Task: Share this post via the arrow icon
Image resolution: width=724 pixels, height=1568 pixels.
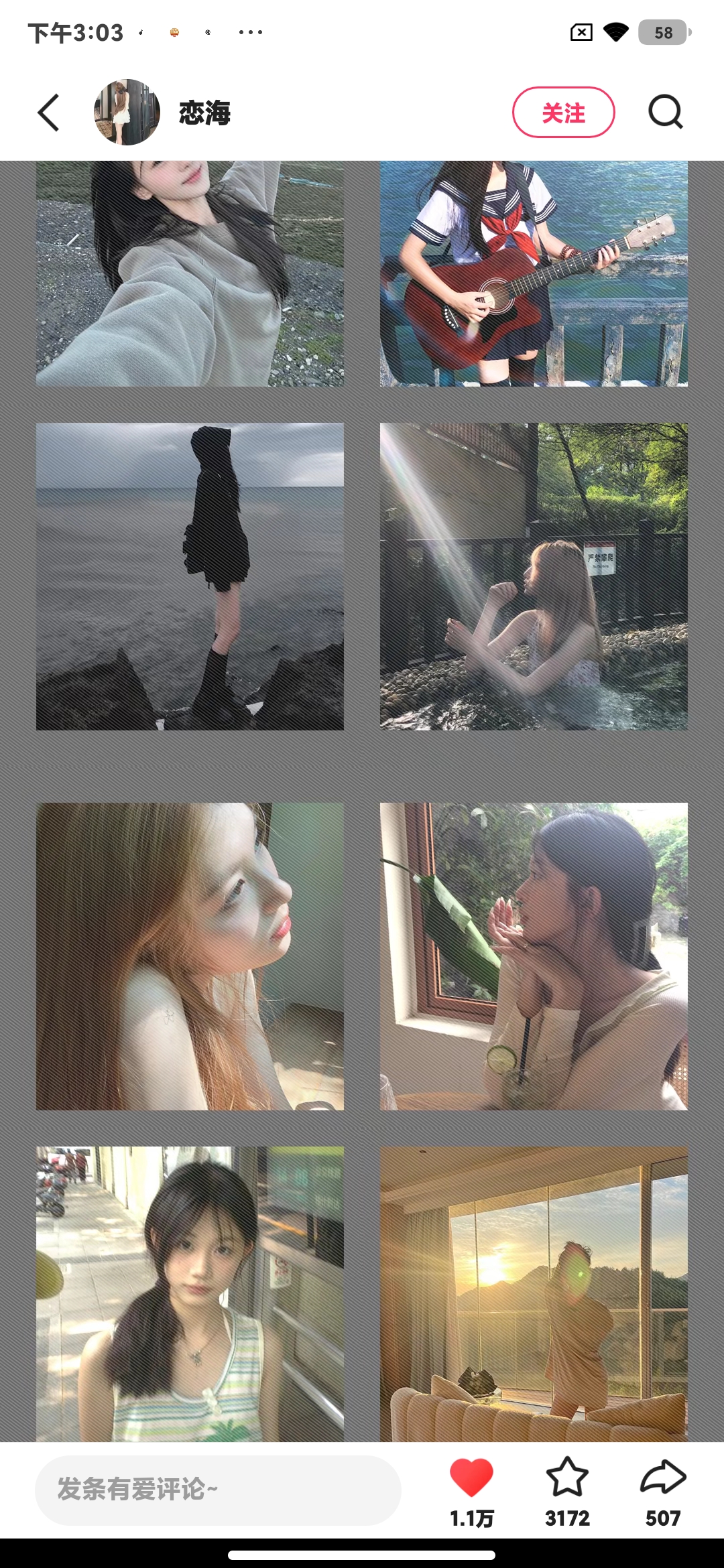Action: (663, 1478)
